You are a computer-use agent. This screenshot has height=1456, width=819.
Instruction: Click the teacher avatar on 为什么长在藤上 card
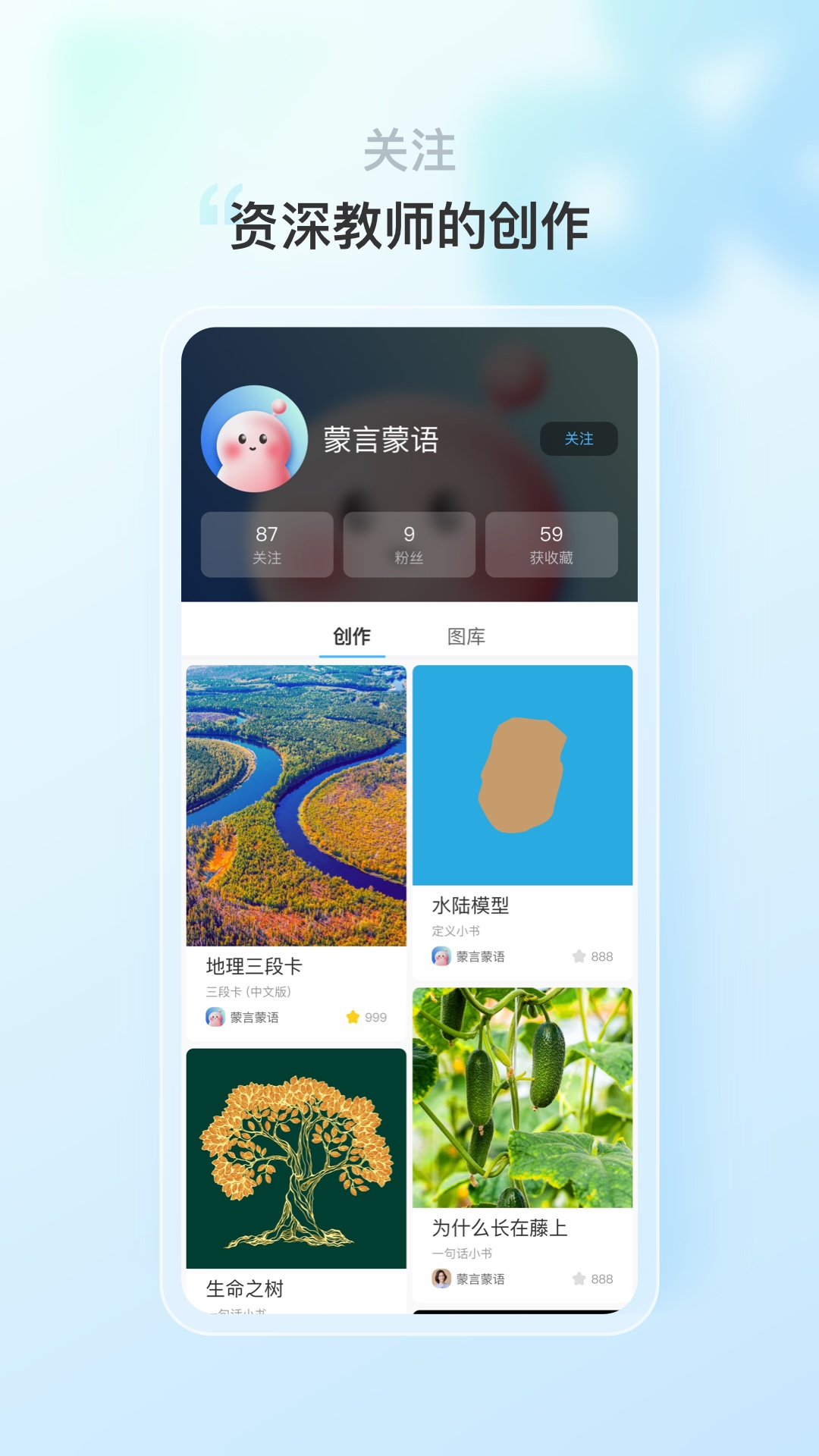[x=441, y=1279]
